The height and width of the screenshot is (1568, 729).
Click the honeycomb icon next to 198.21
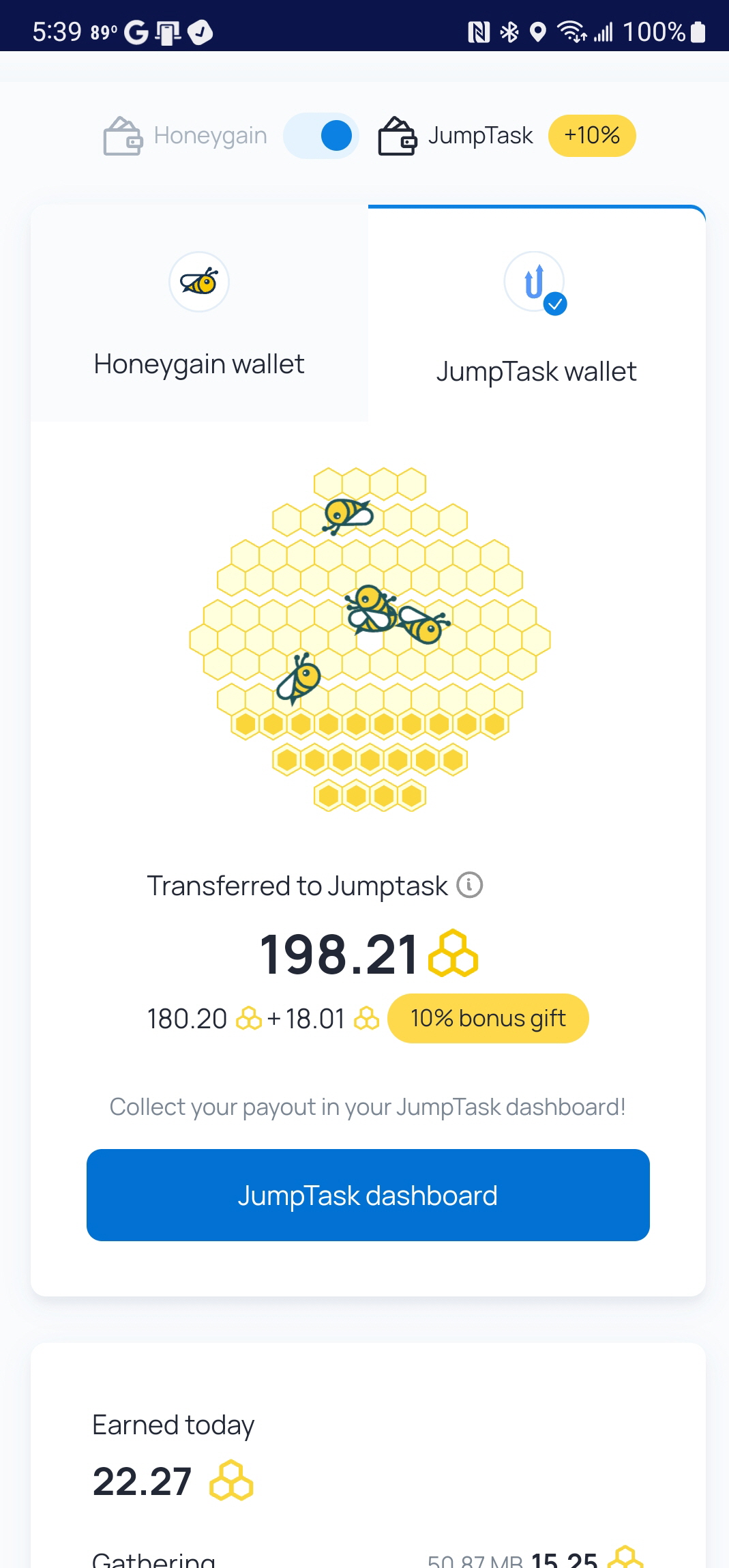coord(451,953)
